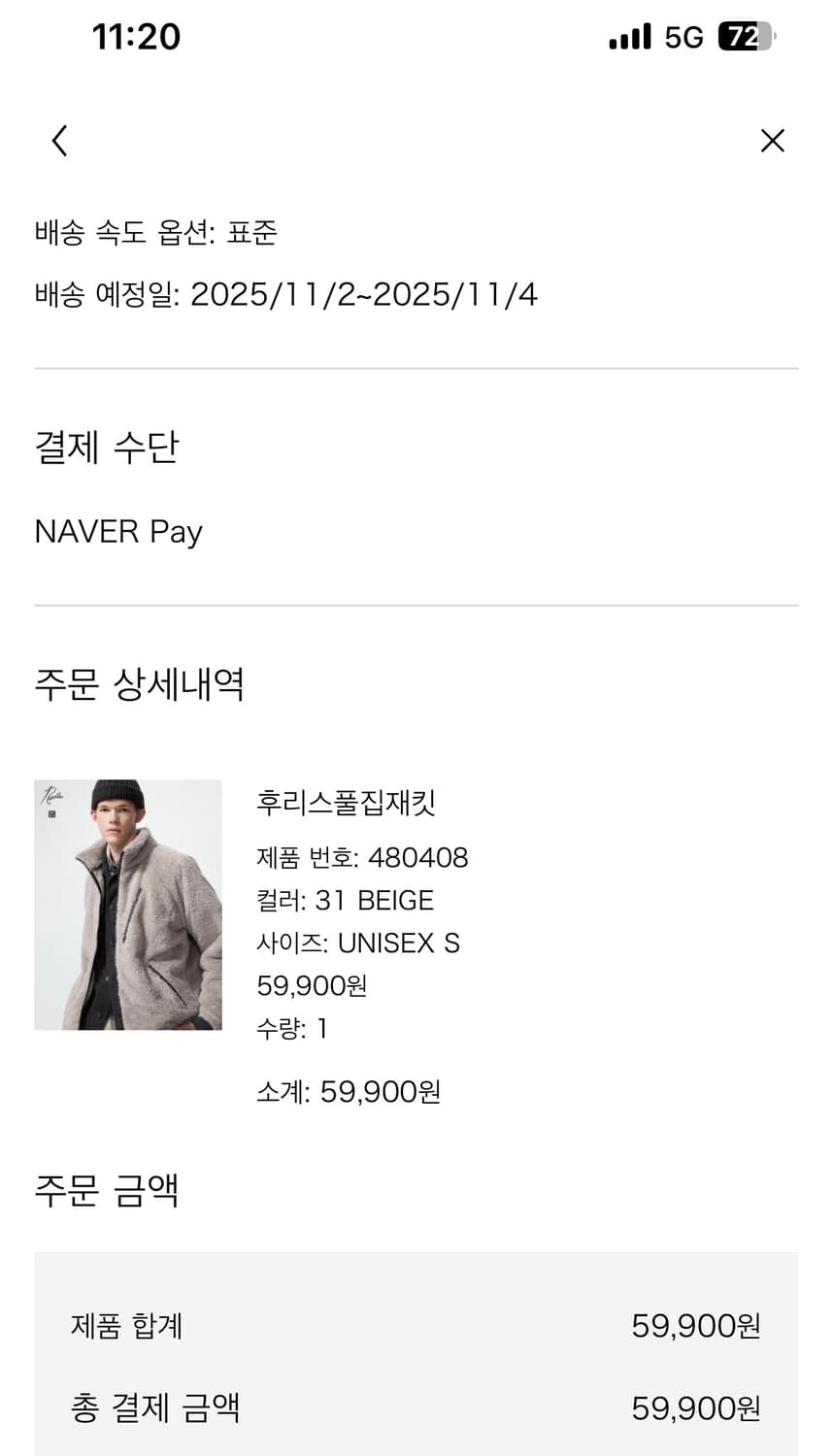Tap the 주문 금액 section header

pyautogui.click(x=107, y=1189)
